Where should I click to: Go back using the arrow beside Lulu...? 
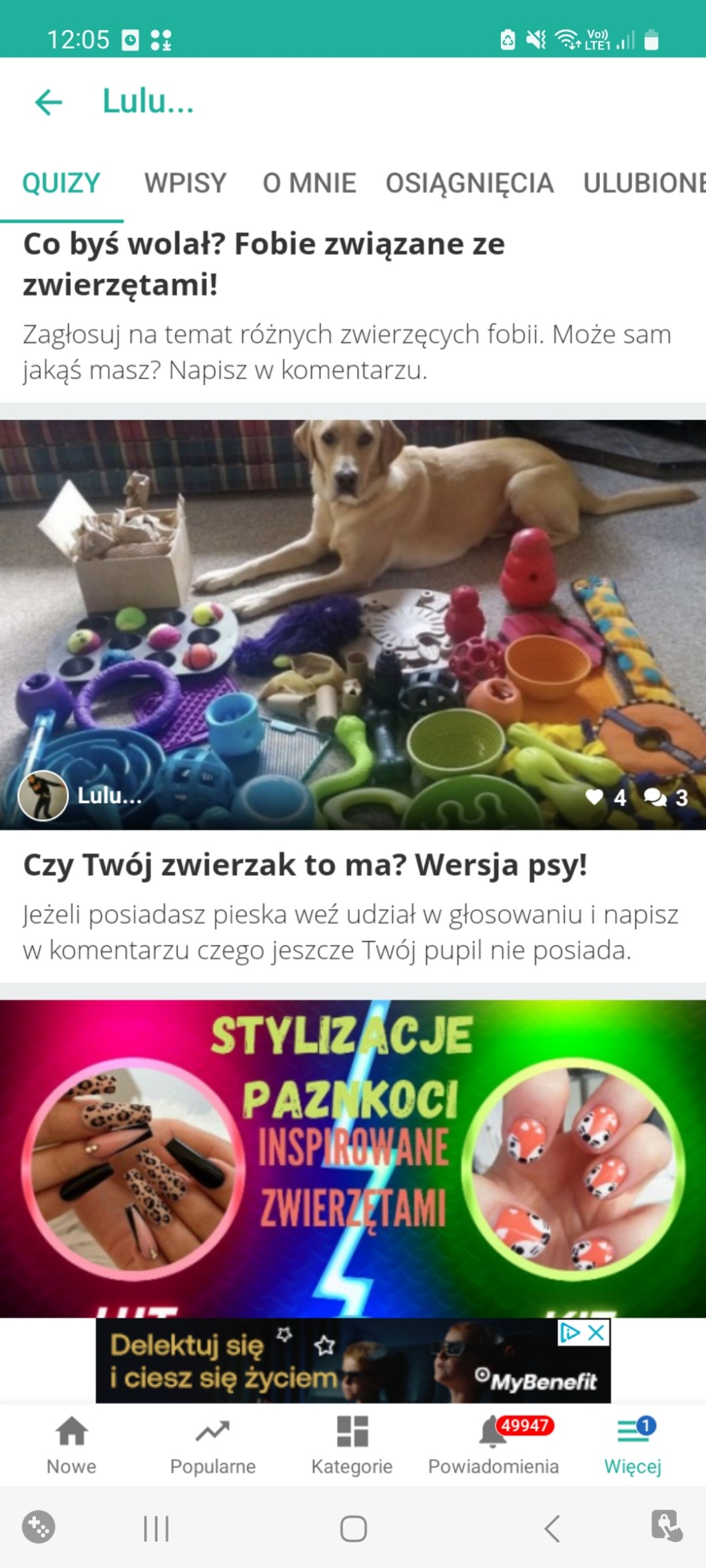point(49,103)
